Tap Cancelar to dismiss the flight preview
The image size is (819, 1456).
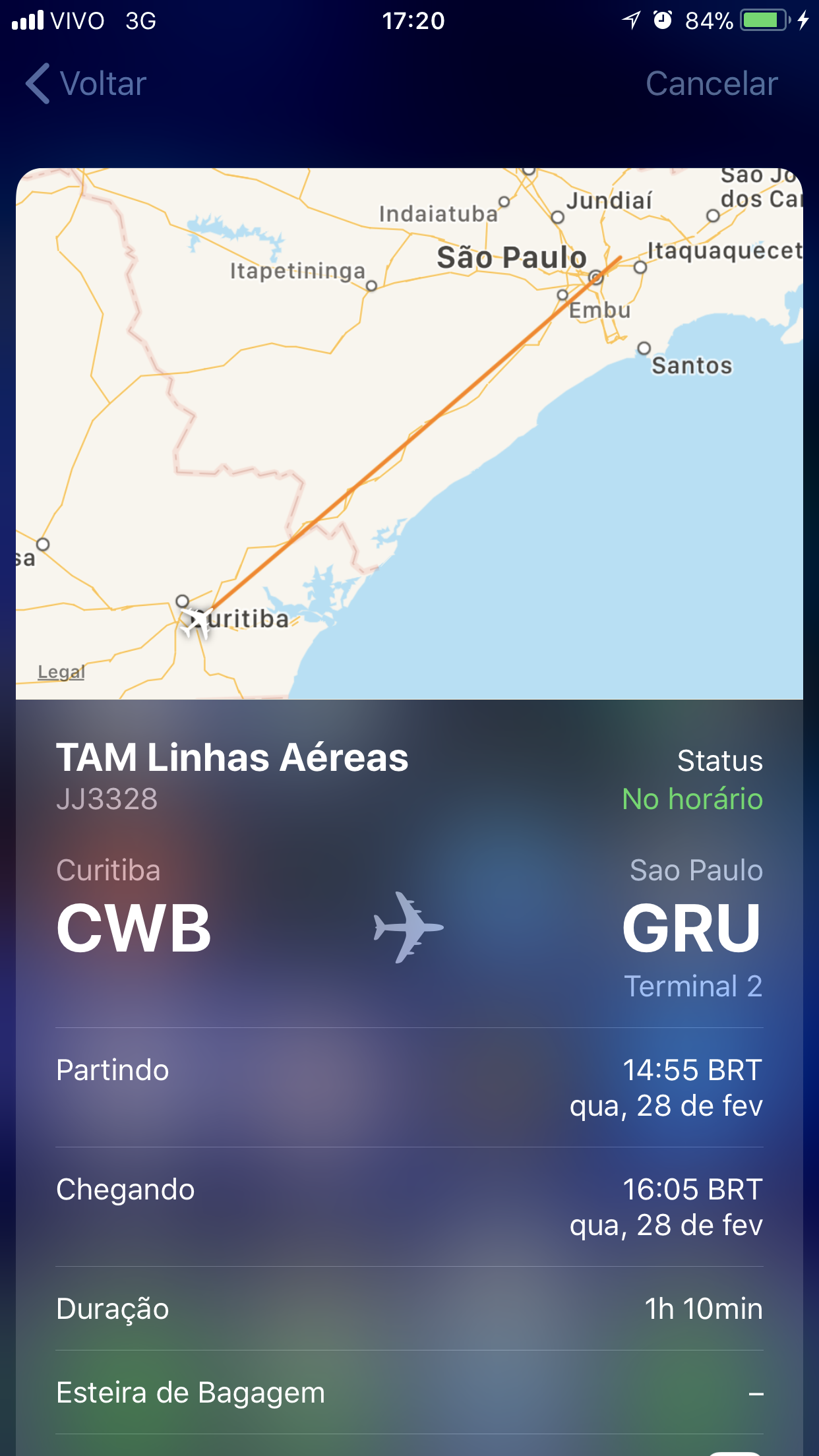[712, 84]
